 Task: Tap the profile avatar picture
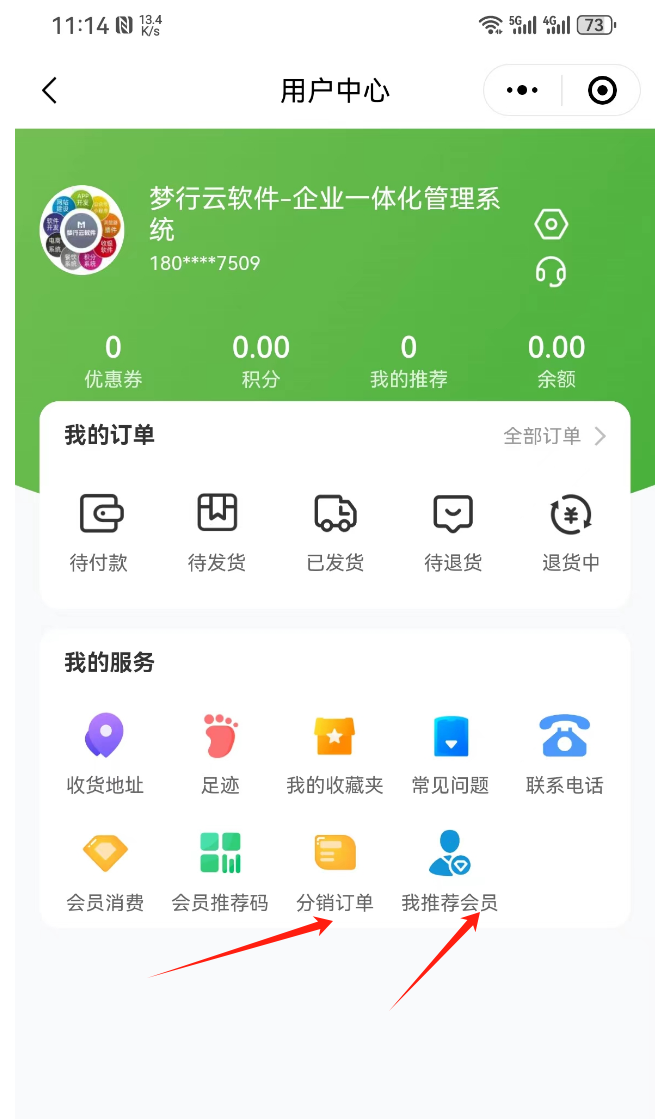tap(82, 229)
